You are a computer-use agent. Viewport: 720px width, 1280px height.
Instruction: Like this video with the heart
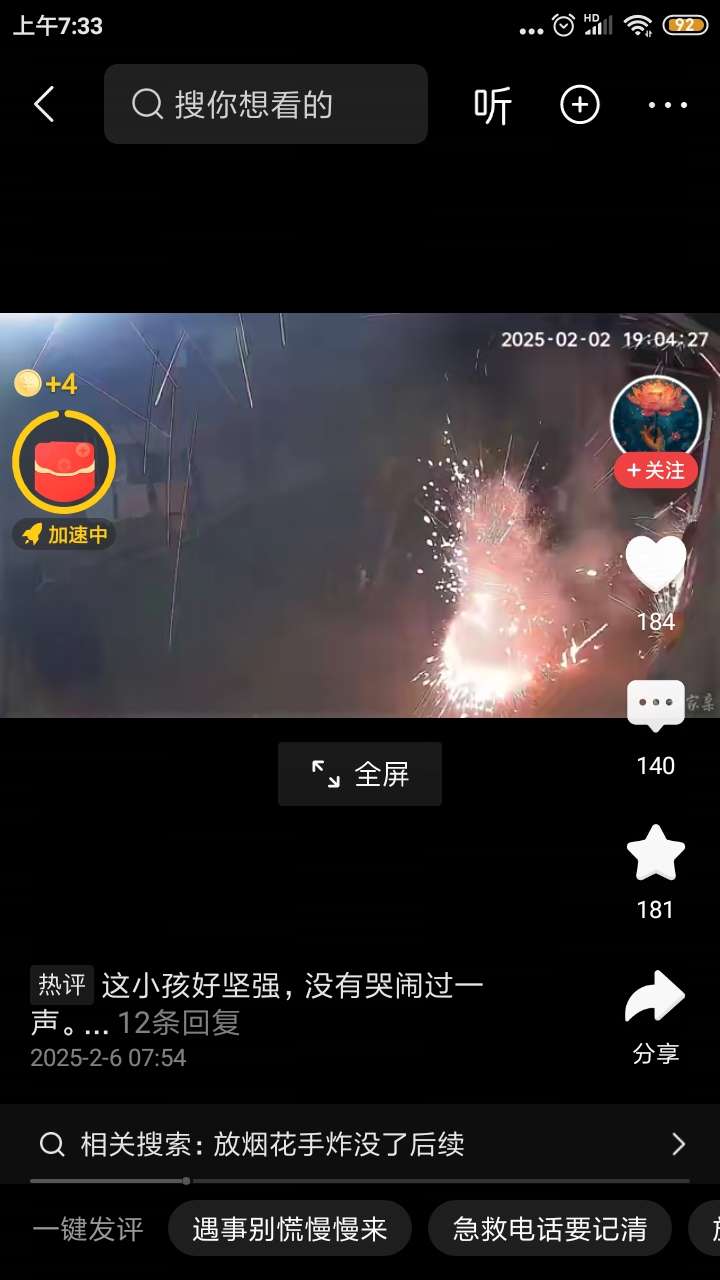pos(656,565)
